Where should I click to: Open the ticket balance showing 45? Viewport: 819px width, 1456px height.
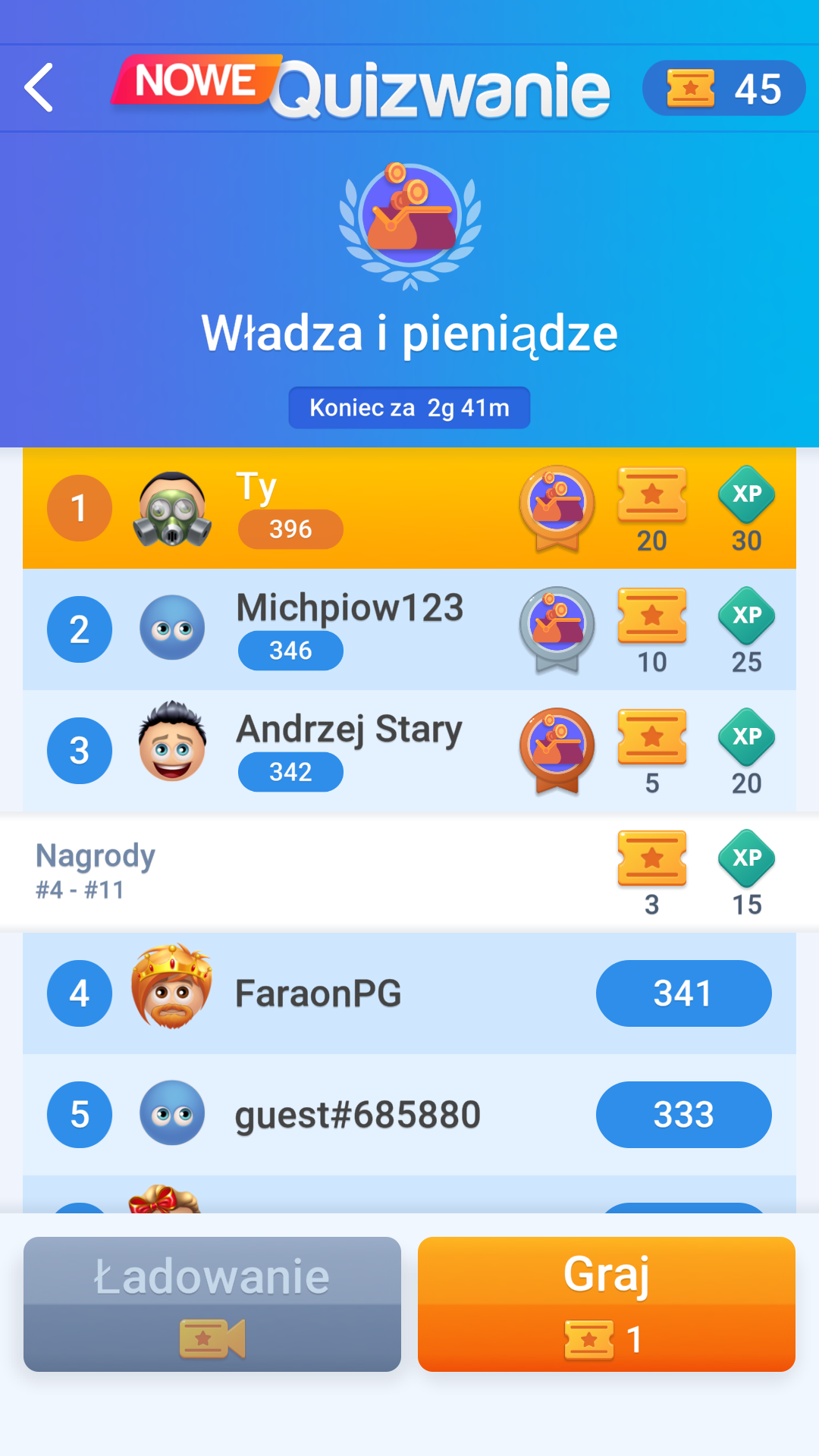point(723,89)
